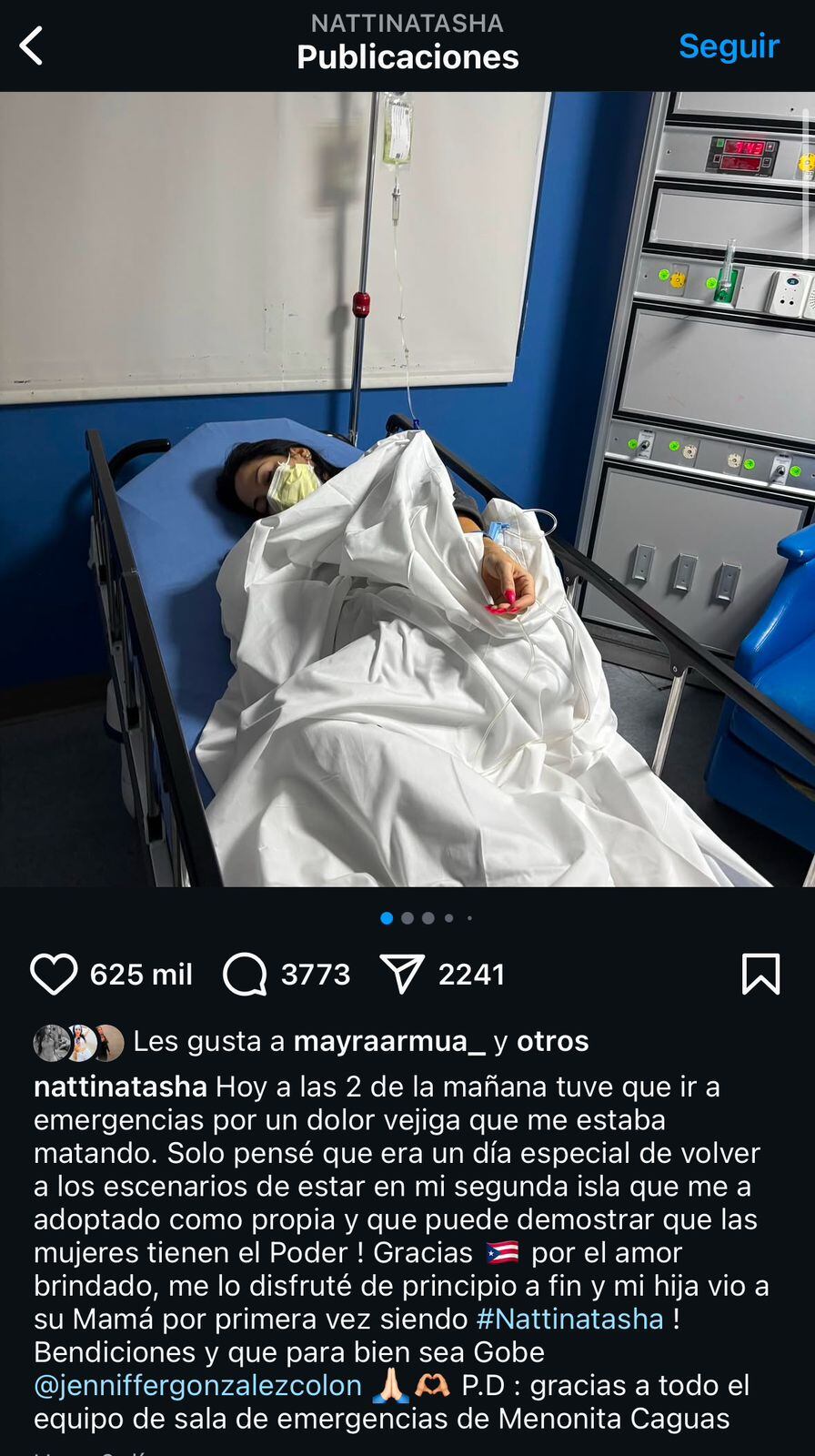815x1456 pixels.
Task: View others who liked the post
Action: (552, 1041)
